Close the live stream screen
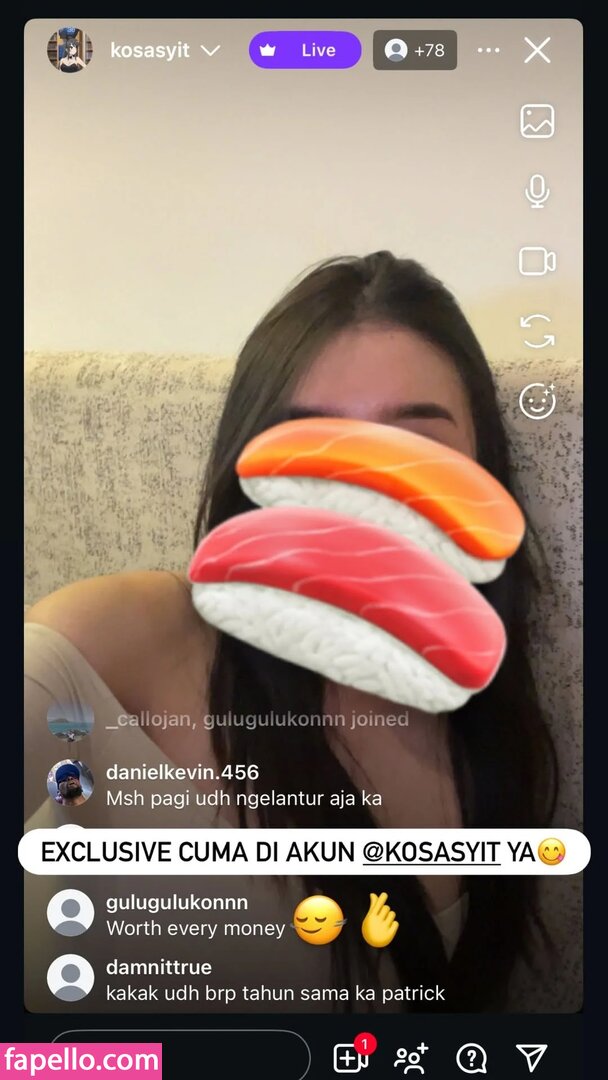The width and height of the screenshot is (608, 1080). 537,51
